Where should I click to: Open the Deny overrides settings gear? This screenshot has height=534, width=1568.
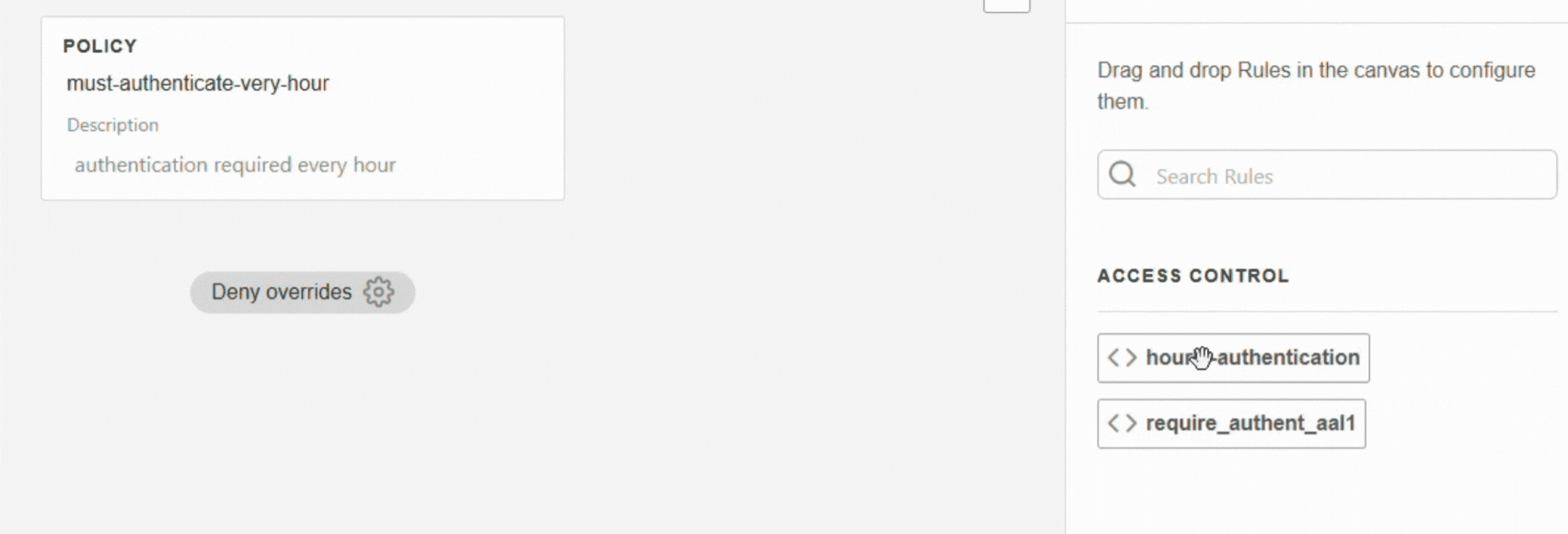pyautogui.click(x=378, y=292)
